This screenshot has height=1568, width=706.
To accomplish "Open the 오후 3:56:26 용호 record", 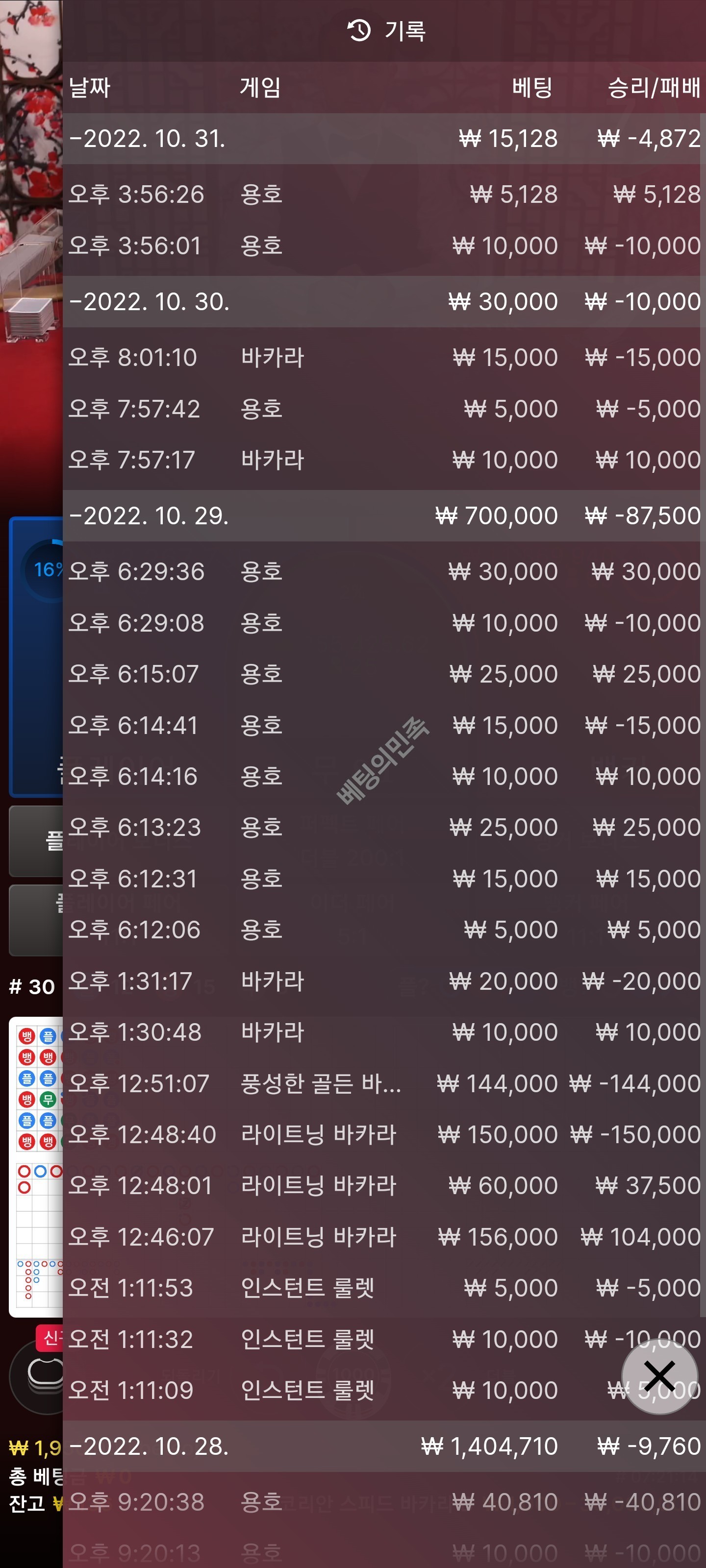I will pos(384,195).
